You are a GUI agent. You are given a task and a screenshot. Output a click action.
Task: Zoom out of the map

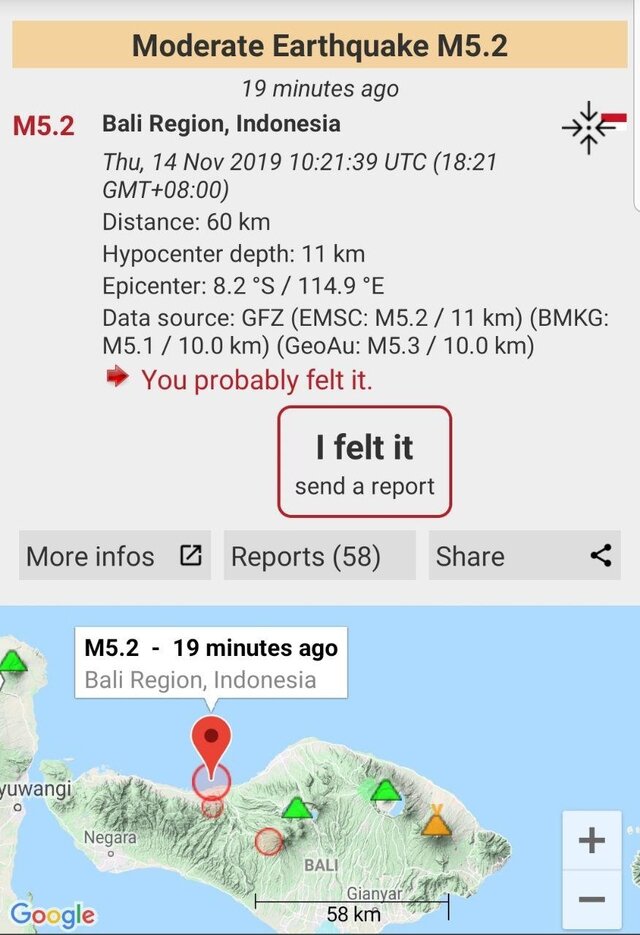point(591,899)
